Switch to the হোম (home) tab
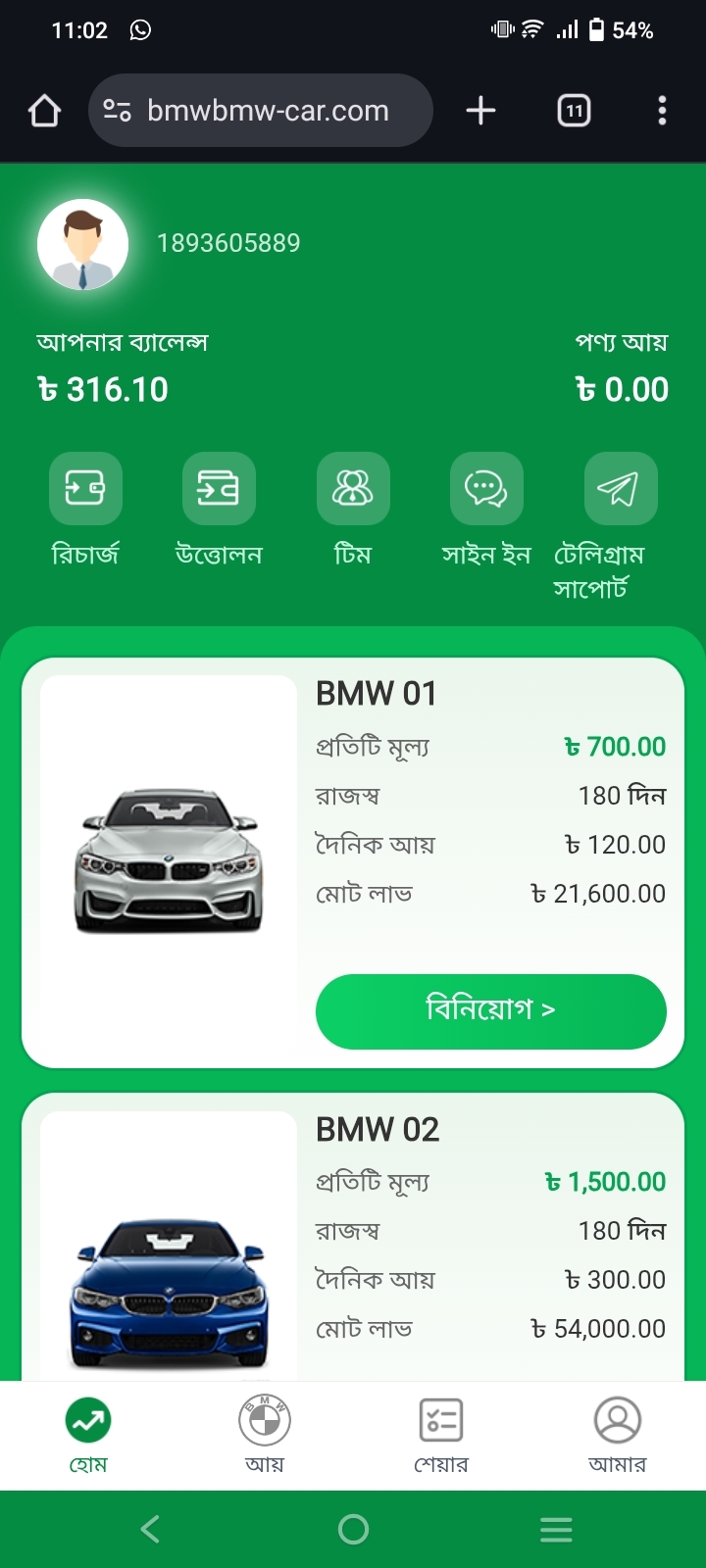706x1568 pixels. 88,1434
